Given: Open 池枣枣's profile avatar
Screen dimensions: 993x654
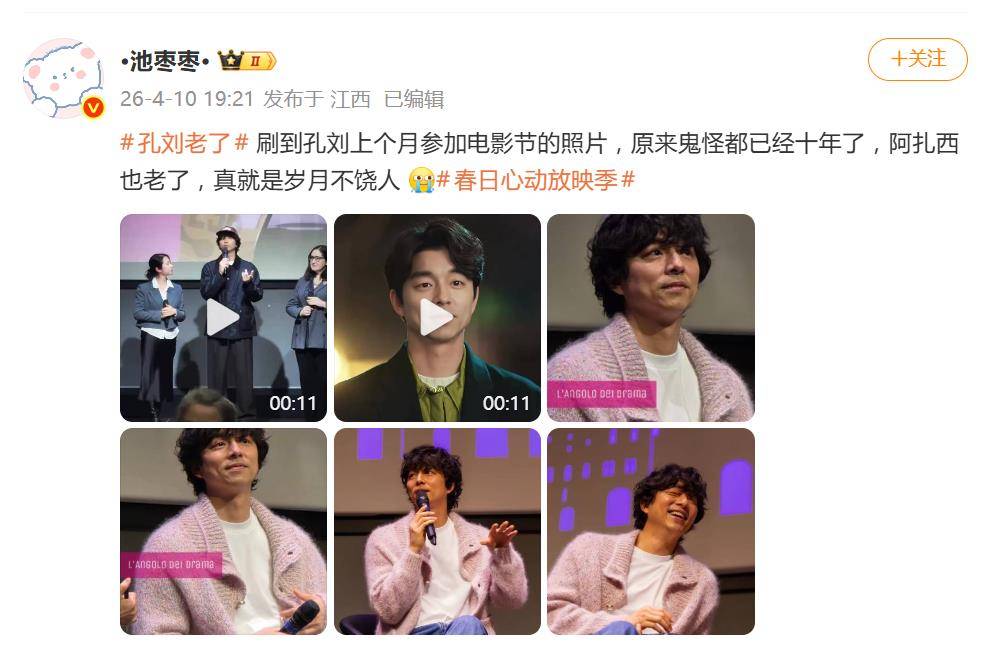Looking at the screenshot, I should tap(63, 78).
